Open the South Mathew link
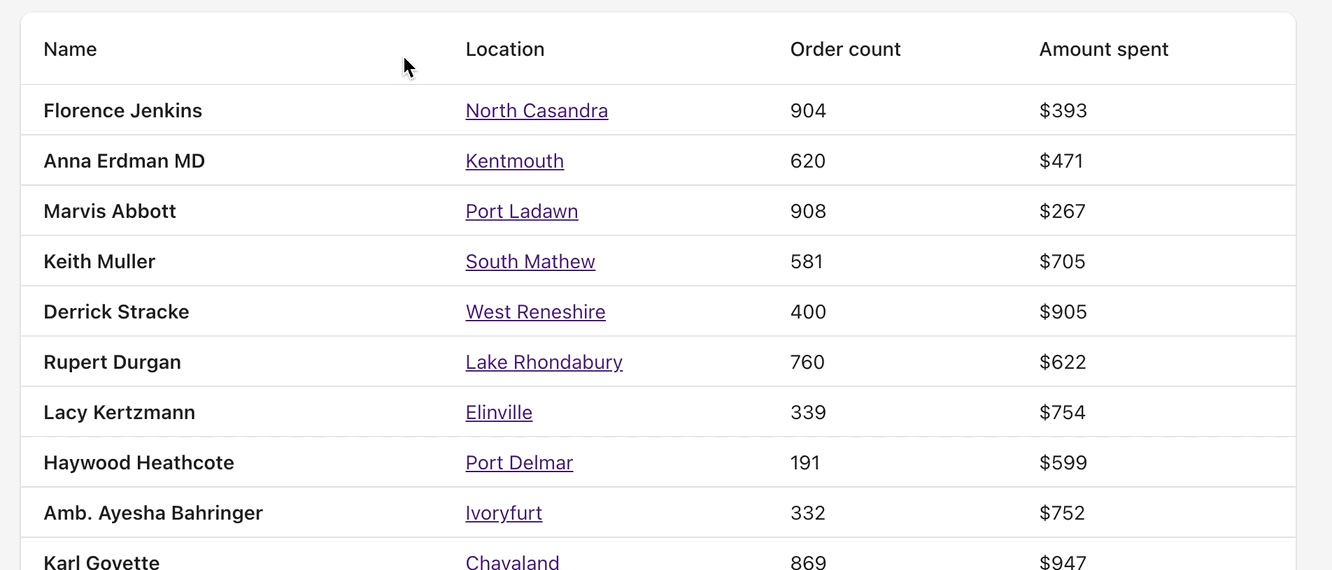 coord(530,261)
